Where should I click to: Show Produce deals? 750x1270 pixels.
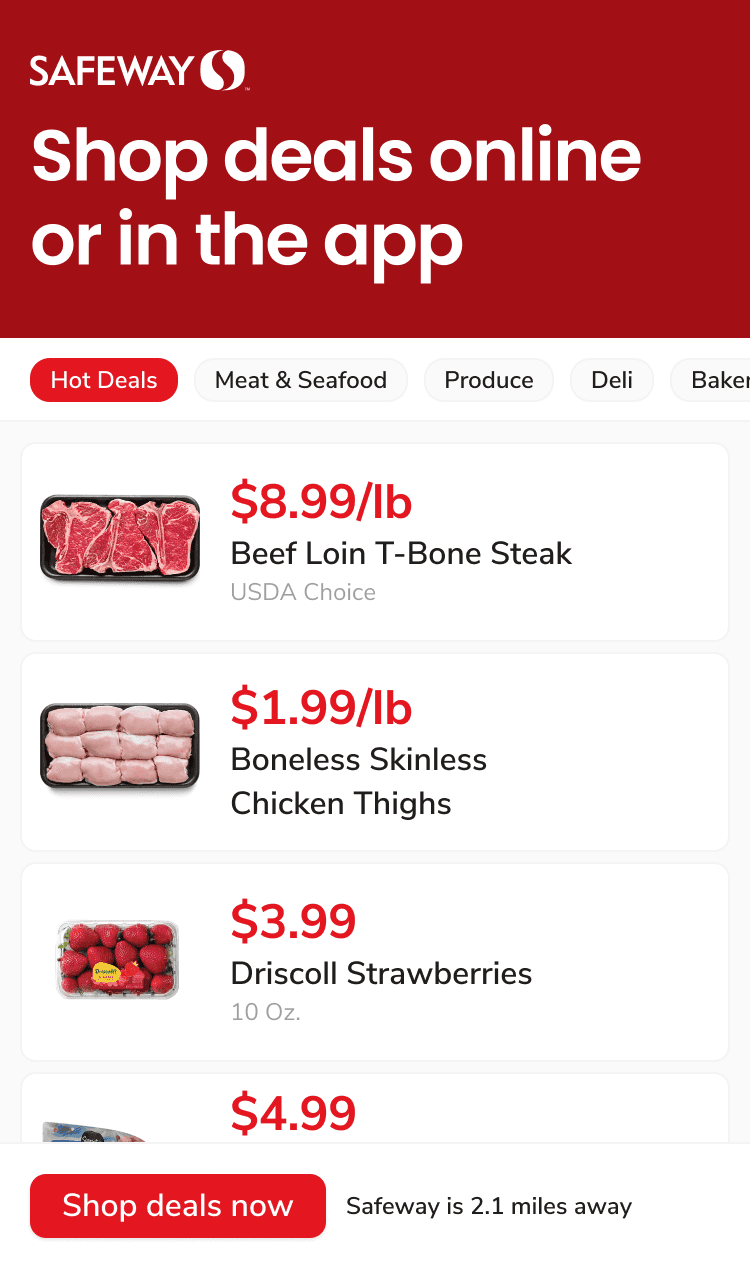[489, 380]
